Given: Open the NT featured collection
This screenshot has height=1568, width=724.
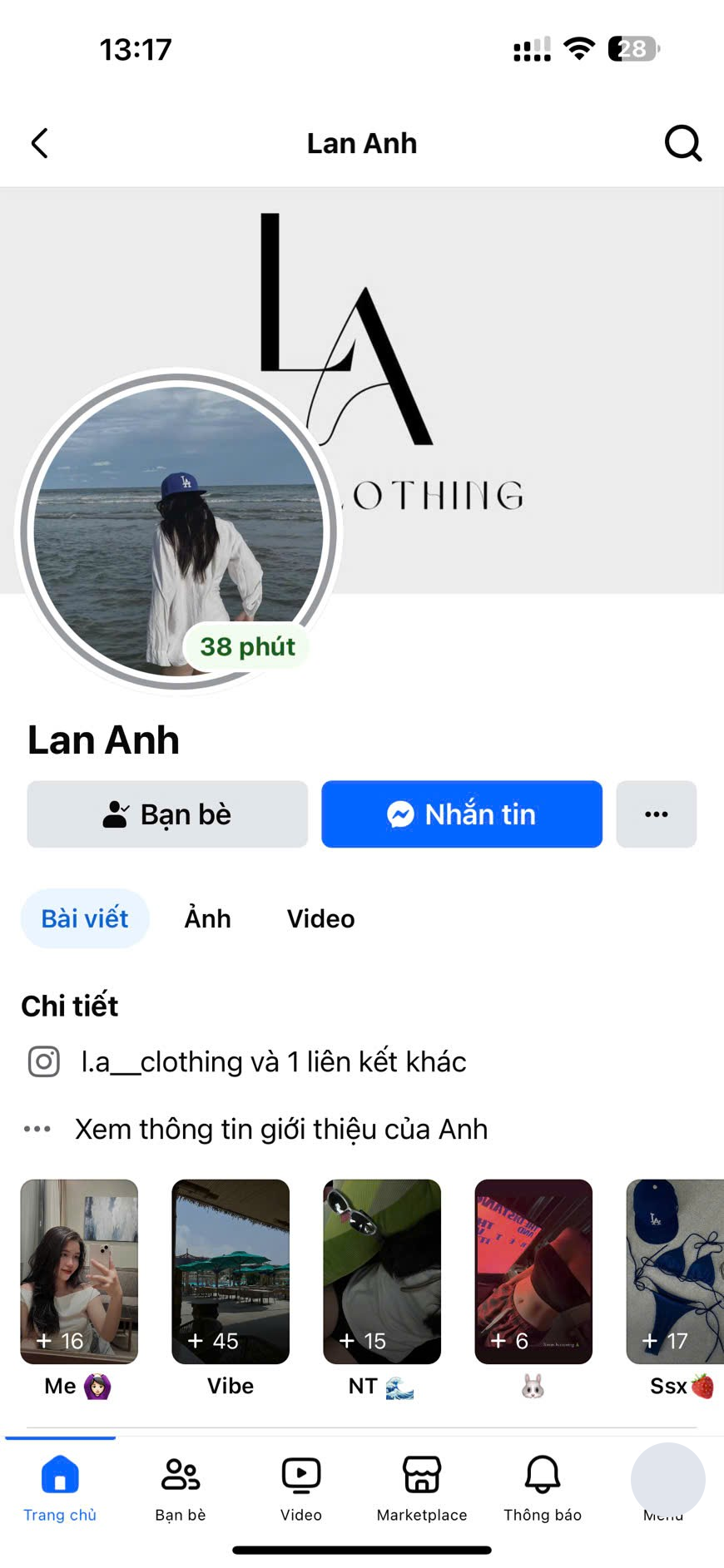Looking at the screenshot, I should (382, 1271).
